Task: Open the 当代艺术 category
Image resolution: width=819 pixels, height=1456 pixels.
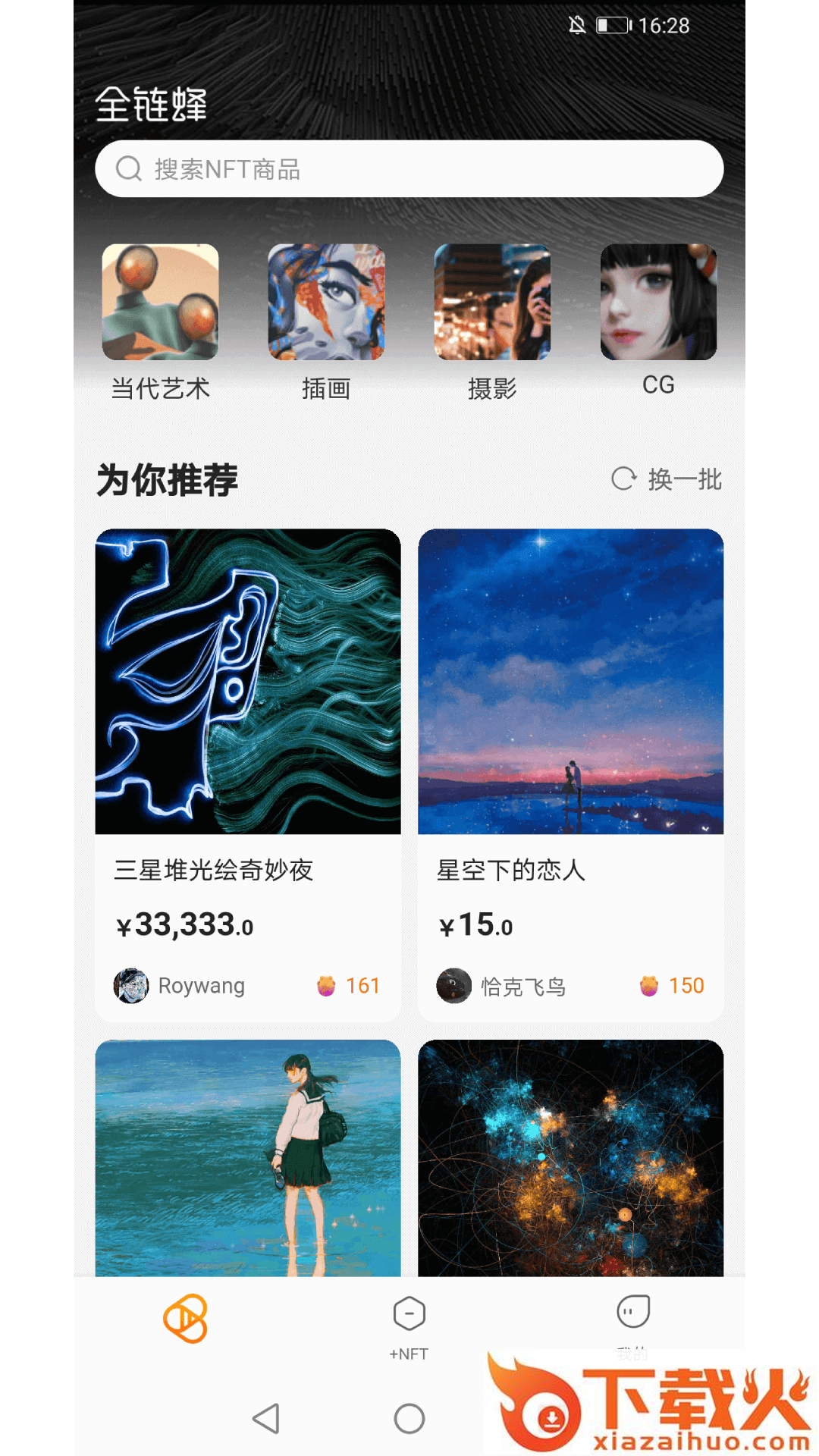Action: [x=160, y=302]
